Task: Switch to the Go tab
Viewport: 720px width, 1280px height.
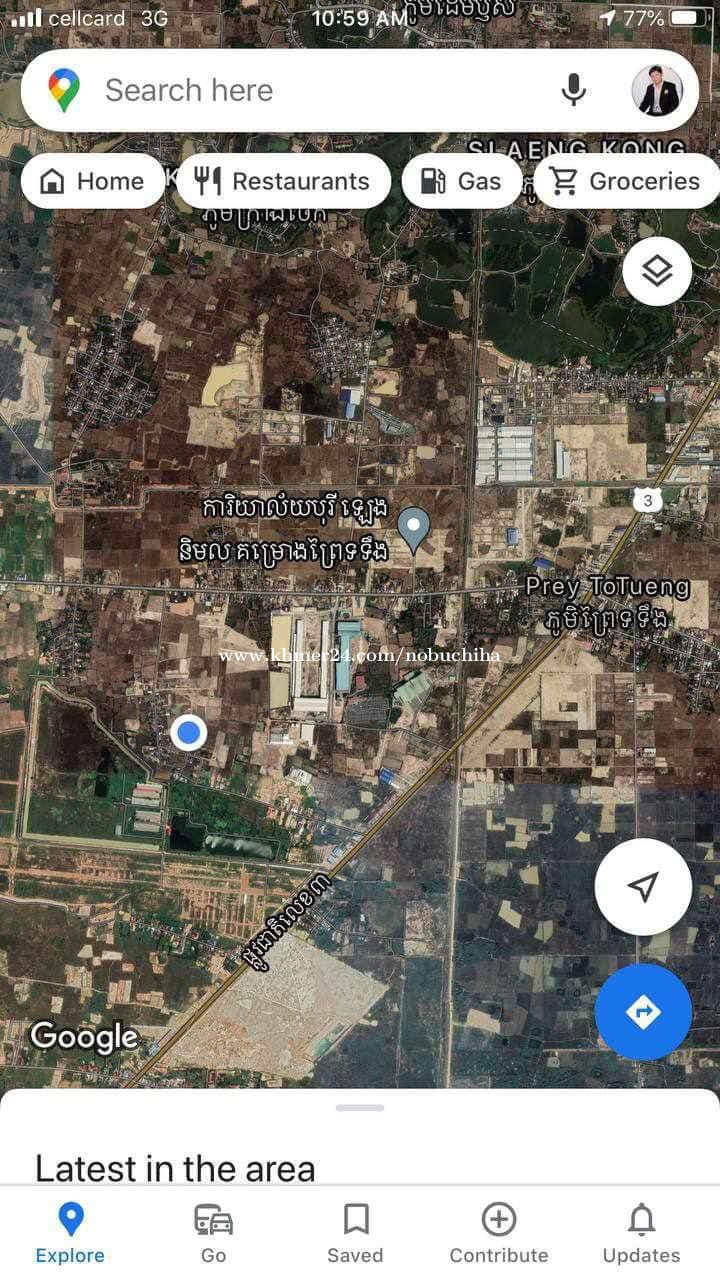Action: coord(213,1234)
